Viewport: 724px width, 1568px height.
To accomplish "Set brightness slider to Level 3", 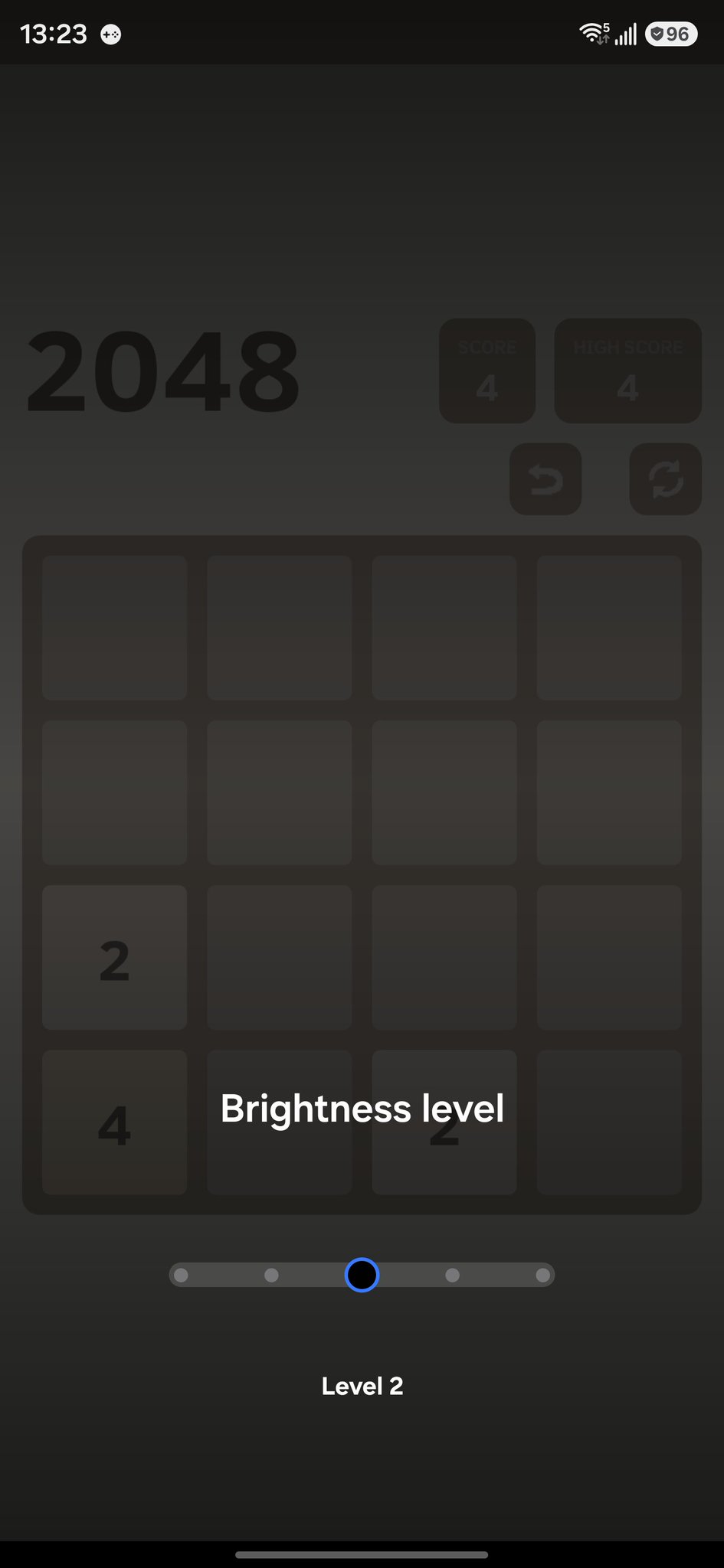I will coord(453,1275).
